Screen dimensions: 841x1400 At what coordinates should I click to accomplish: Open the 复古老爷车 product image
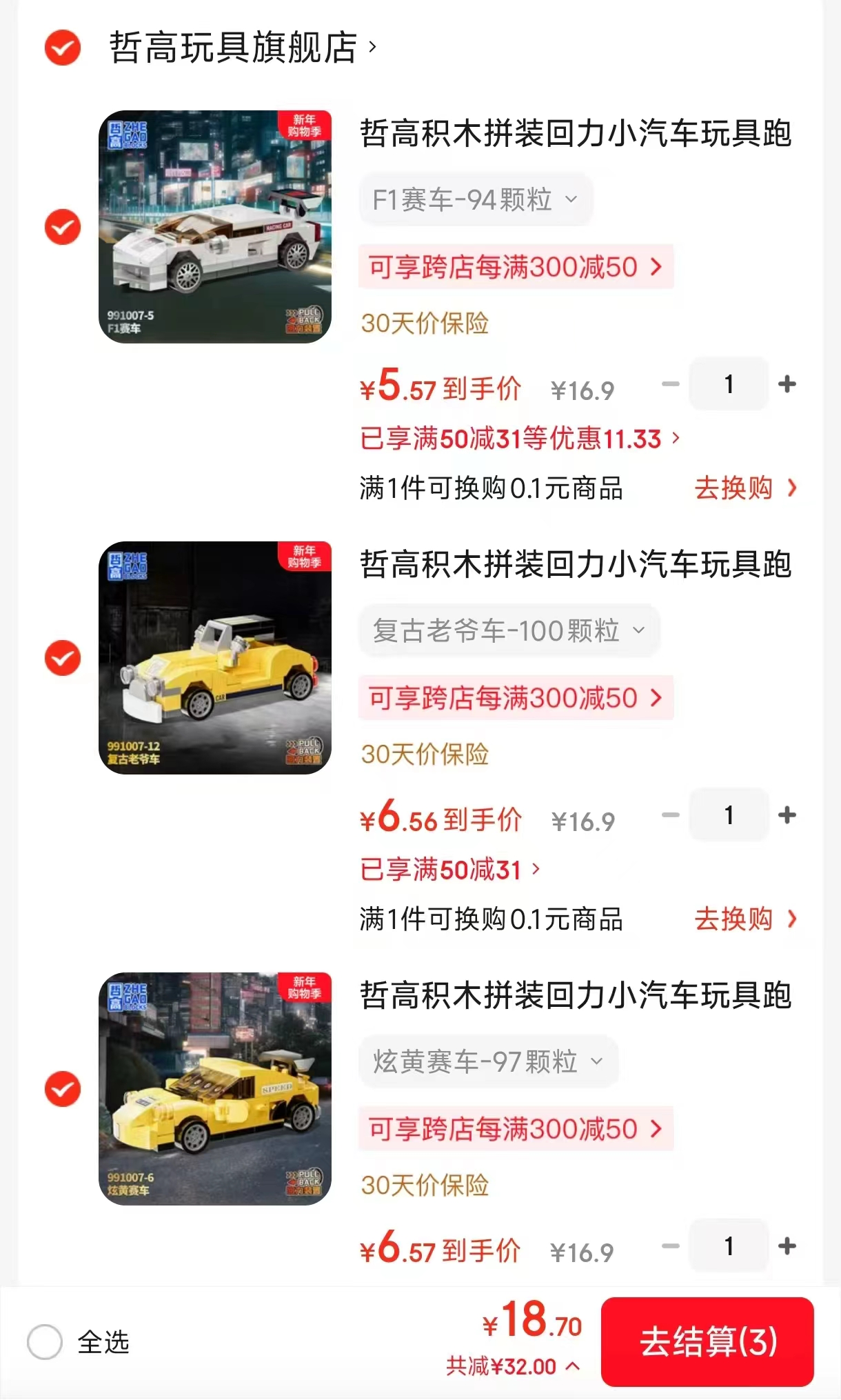click(215, 658)
